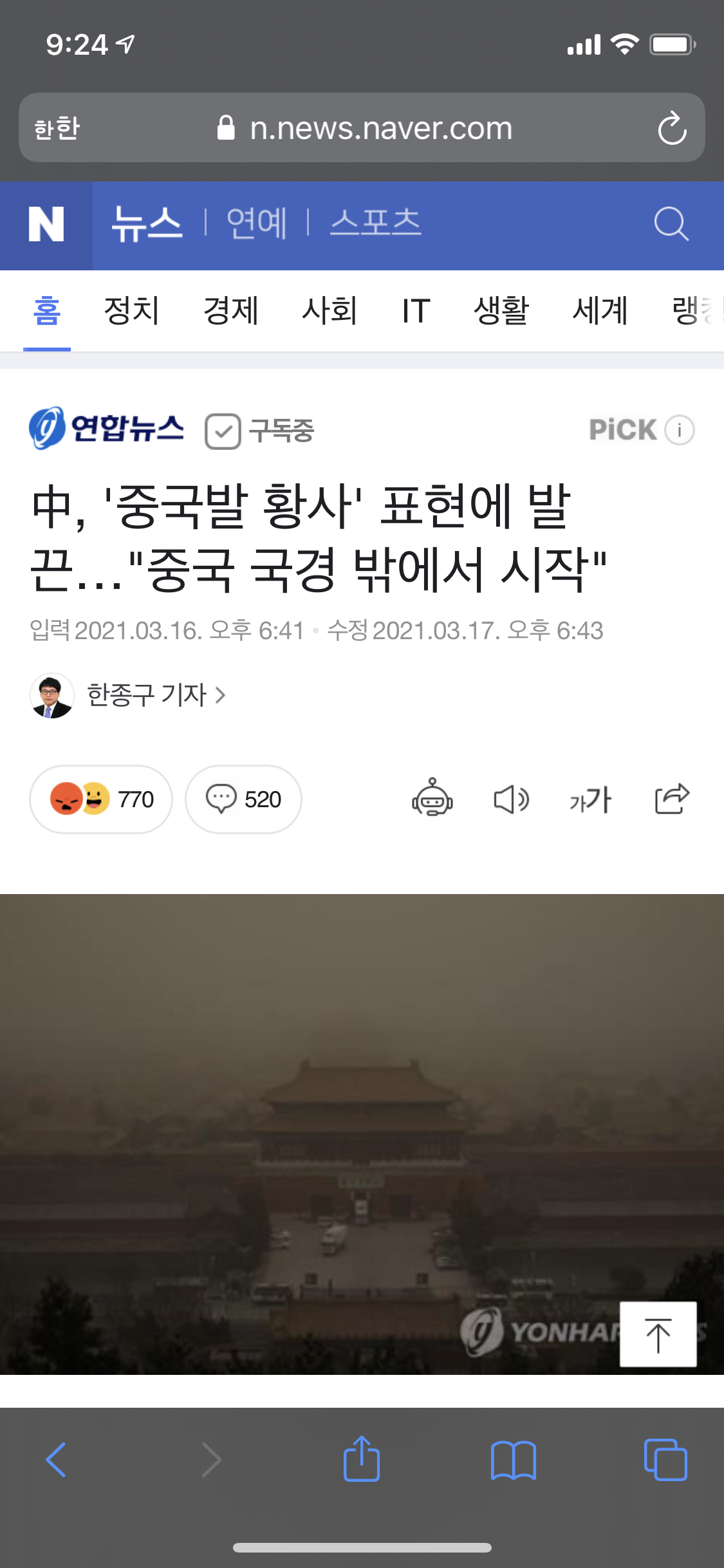
Task: View reporter 한종구 기자 profile
Action: 147,695
